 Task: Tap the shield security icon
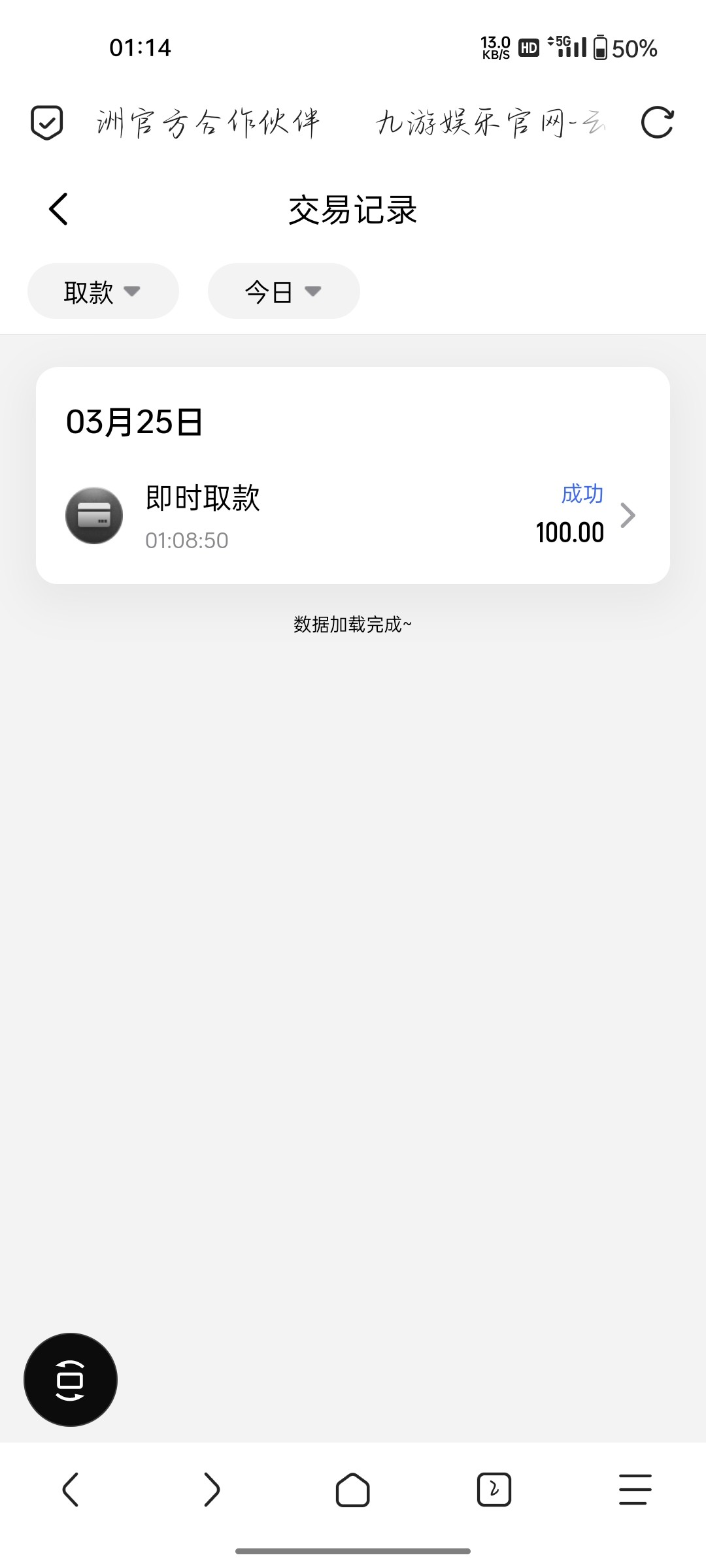(x=47, y=122)
